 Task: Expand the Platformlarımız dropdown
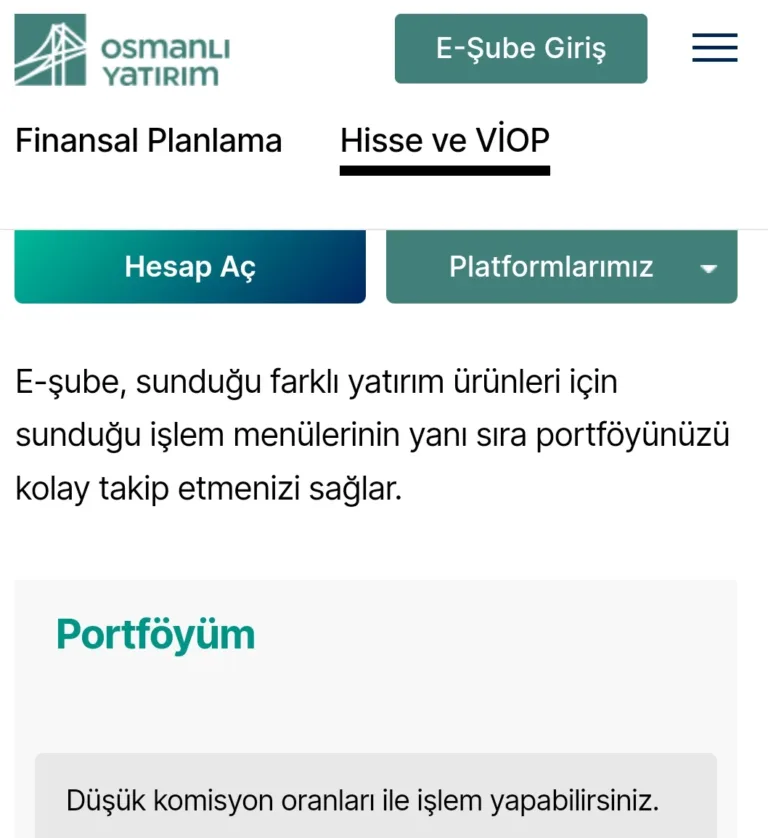pyautogui.click(x=562, y=267)
